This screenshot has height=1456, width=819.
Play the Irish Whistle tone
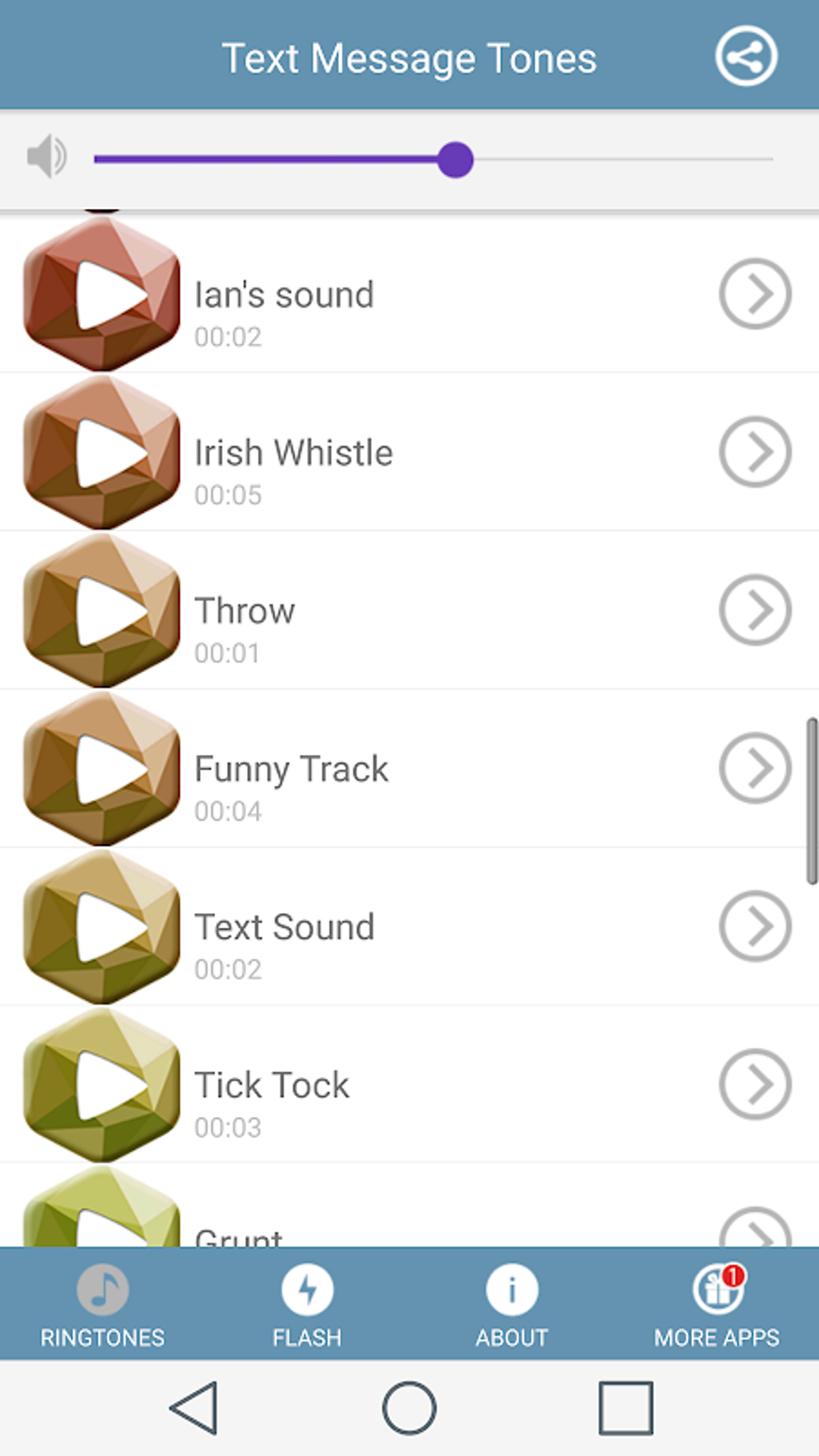tap(102, 452)
